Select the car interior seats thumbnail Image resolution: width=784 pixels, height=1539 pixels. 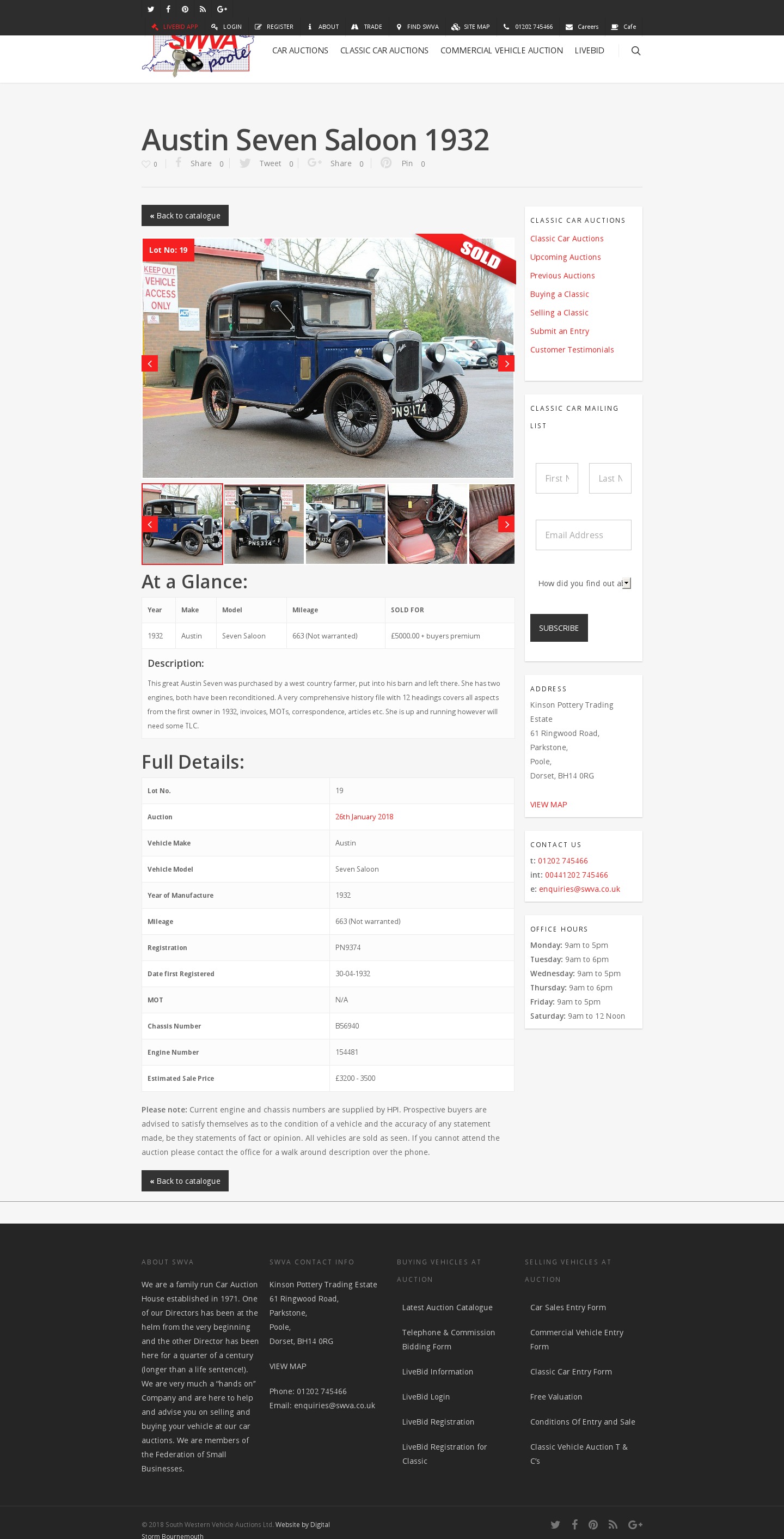pos(427,524)
